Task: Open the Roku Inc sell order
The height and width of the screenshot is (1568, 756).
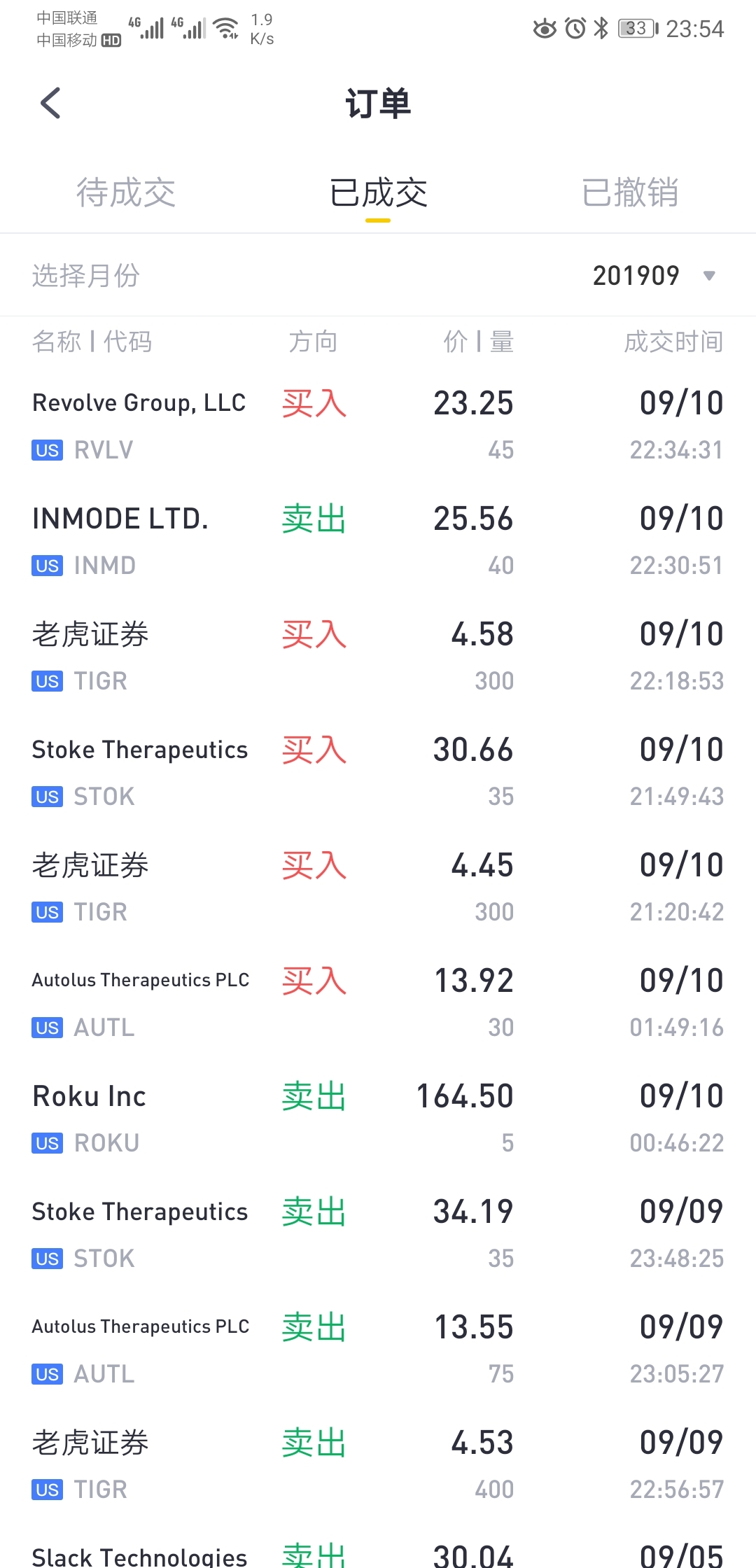Action: point(378,1118)
